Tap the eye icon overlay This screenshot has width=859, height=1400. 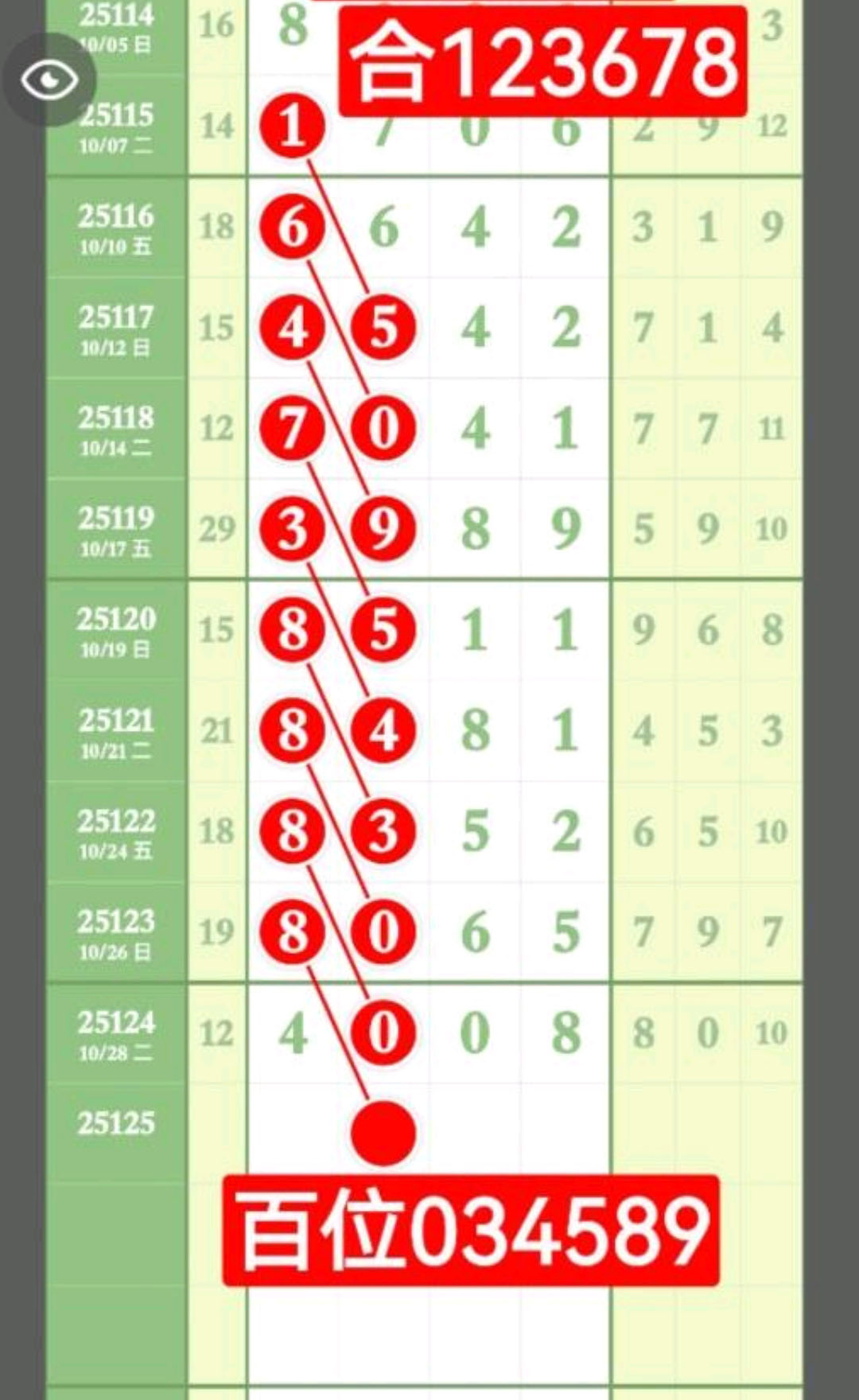49,80
